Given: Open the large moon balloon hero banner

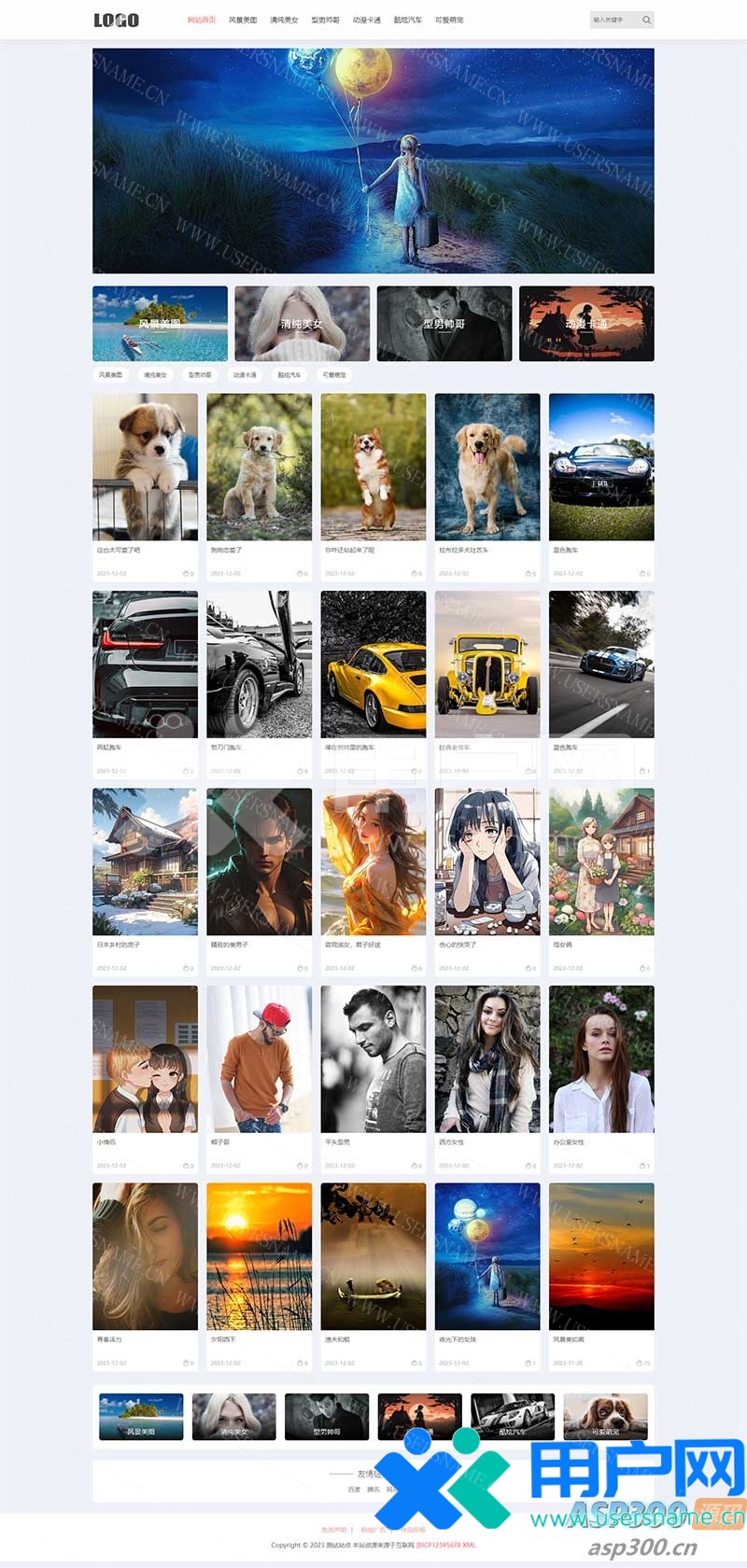Looking at the screenshot, I should [373, 161].
